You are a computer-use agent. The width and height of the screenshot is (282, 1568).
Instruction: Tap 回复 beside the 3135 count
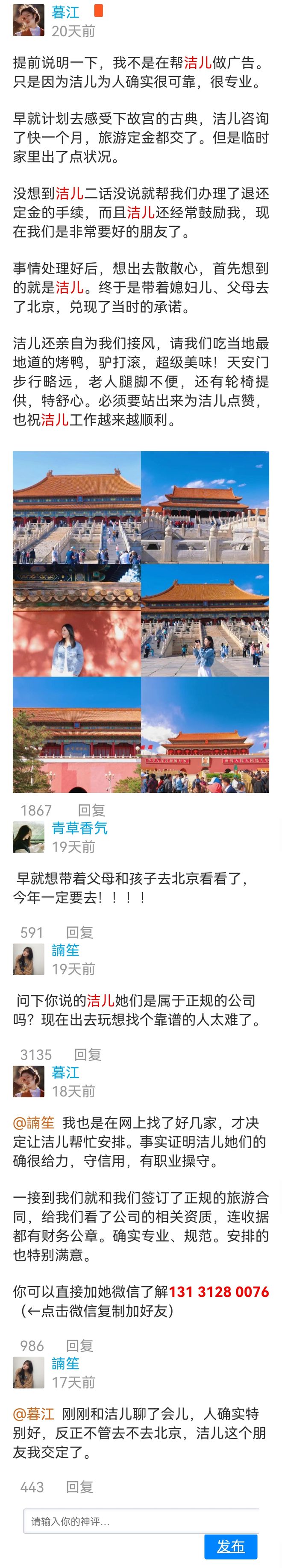pyautogui.click(x=88, y=1055)
